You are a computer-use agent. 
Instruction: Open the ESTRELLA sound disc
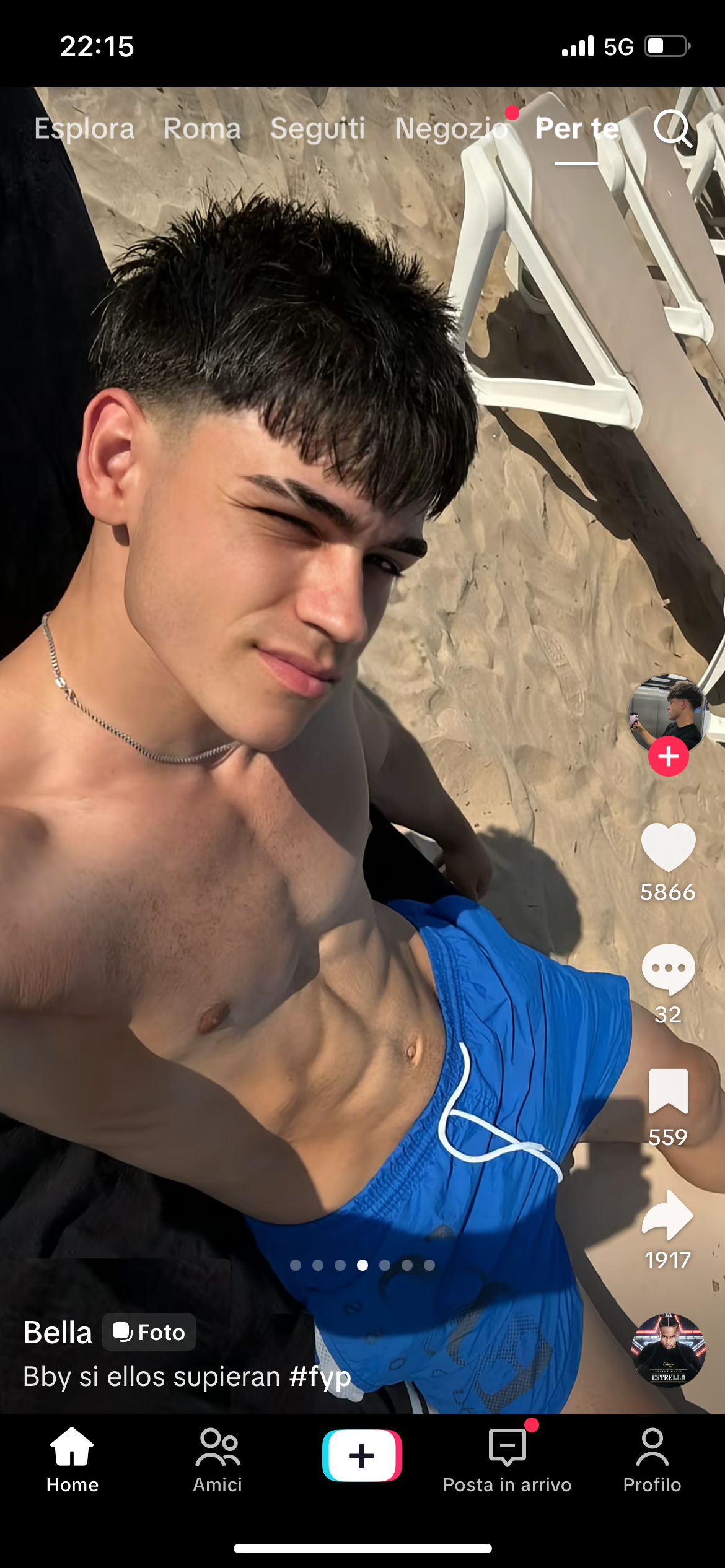click(668, 1351)
